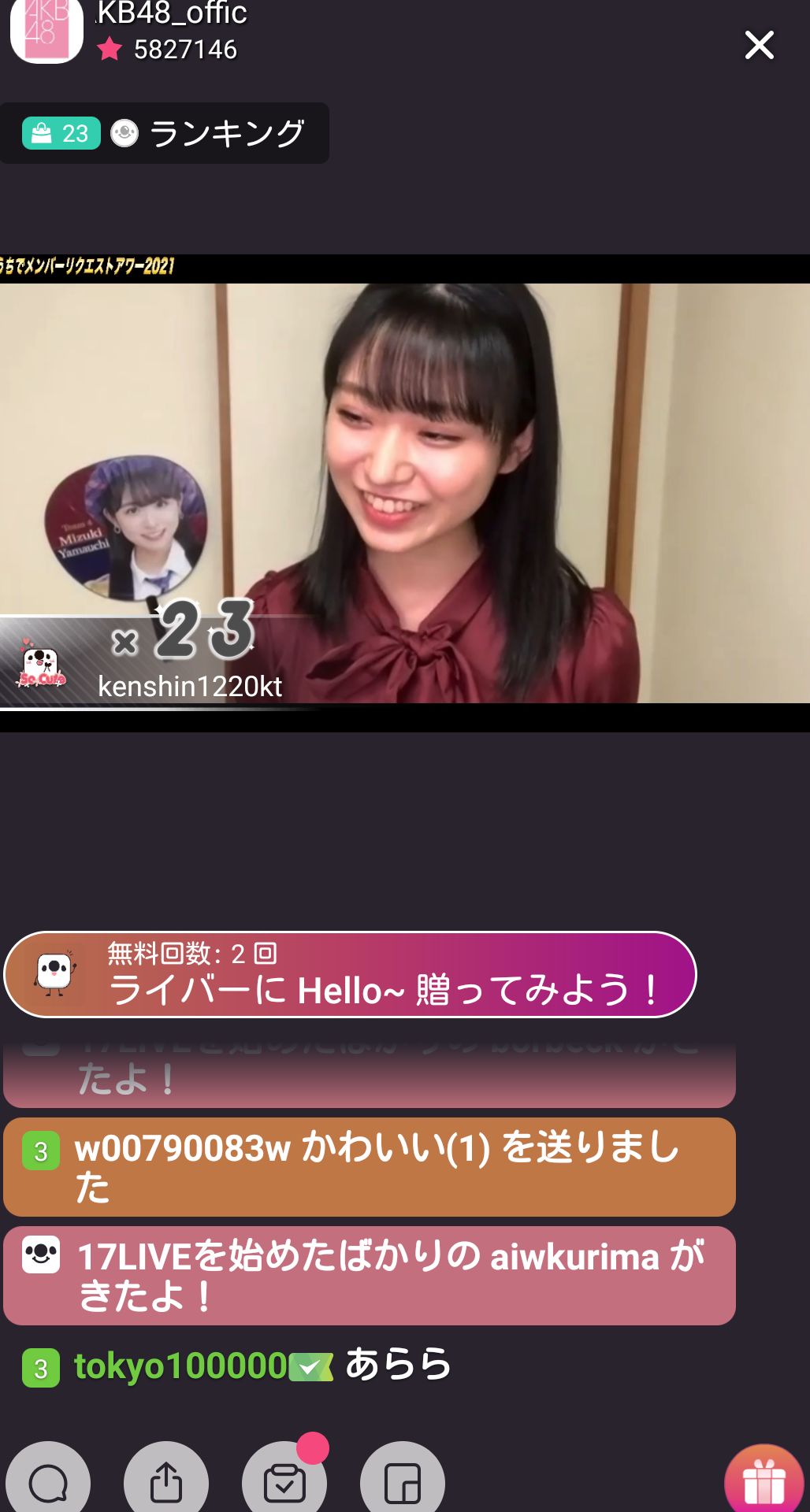Open the AKB48_offic streamer profile
810x1512 pixels.
(46, 31)
